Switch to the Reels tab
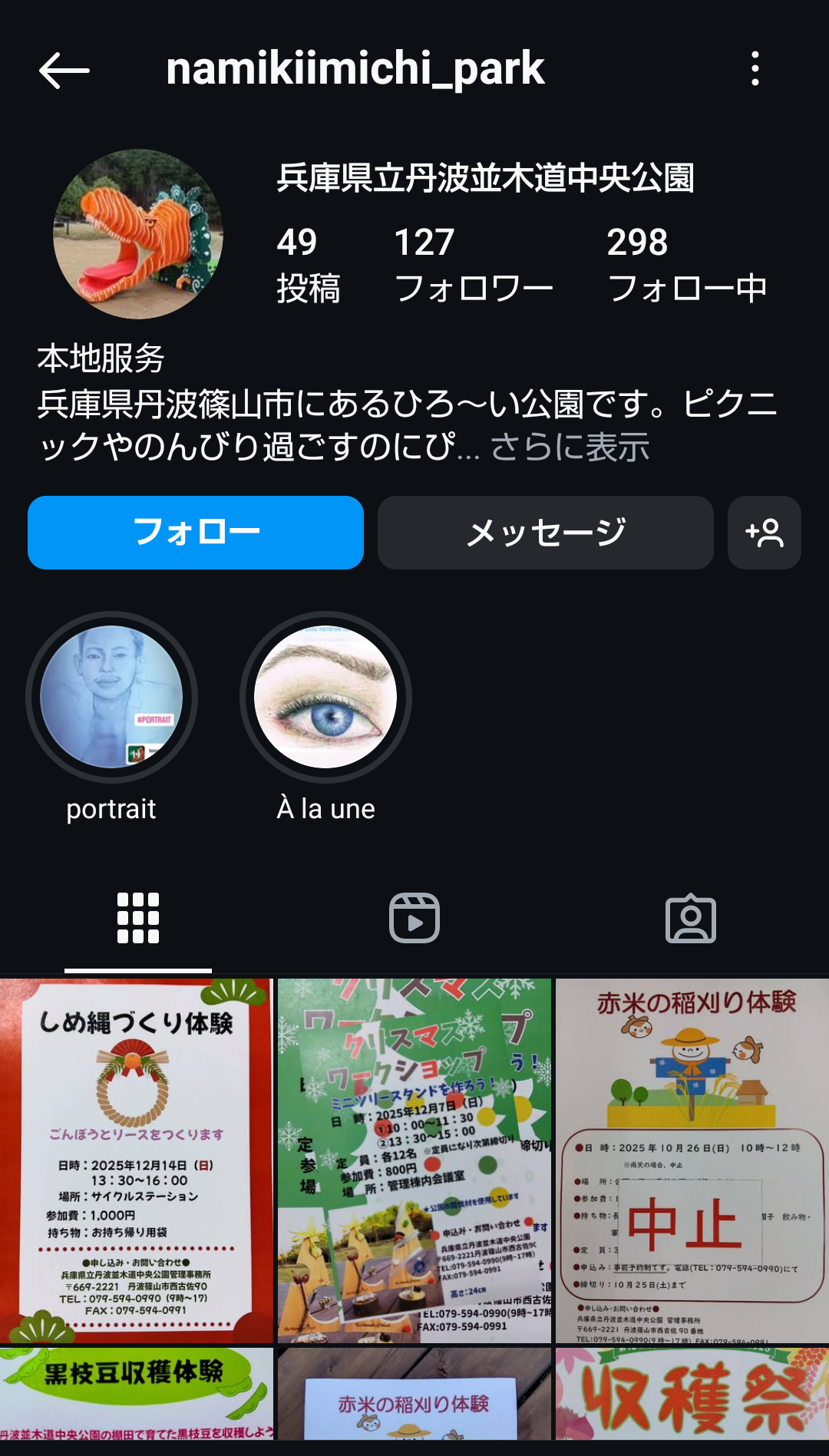829x1456 pixels. pos(414,918)
